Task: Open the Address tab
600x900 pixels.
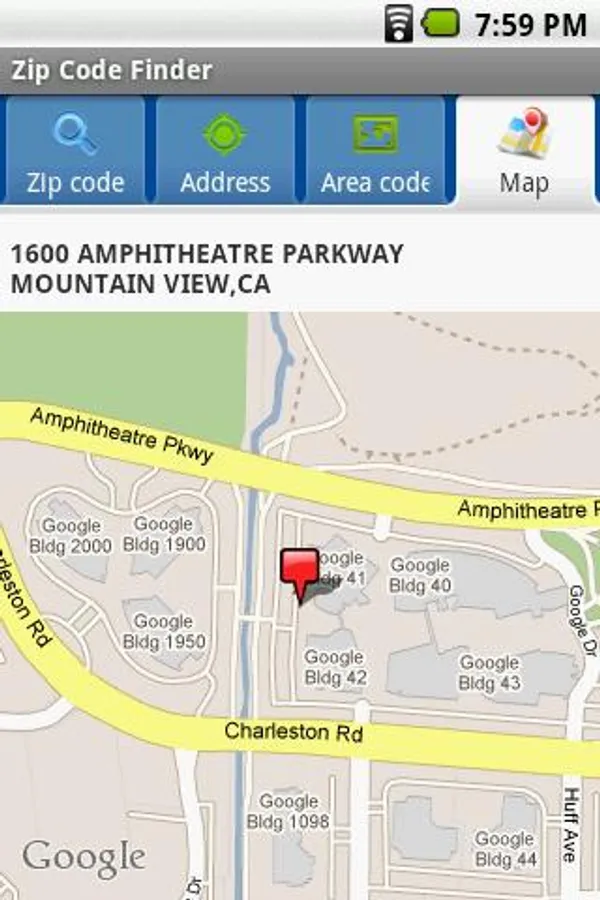Action: tap(225, 150)
